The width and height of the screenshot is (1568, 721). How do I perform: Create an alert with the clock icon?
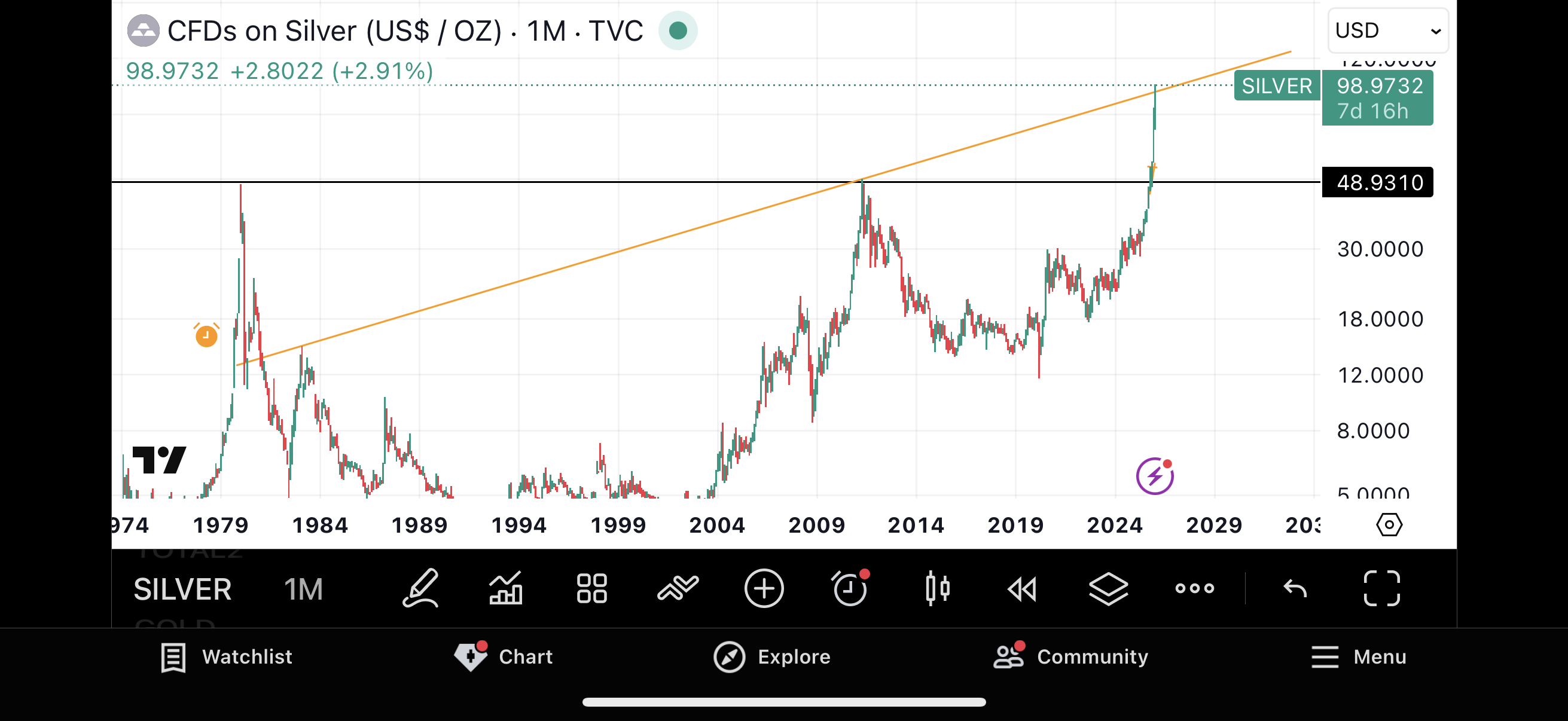click(850, 588)
